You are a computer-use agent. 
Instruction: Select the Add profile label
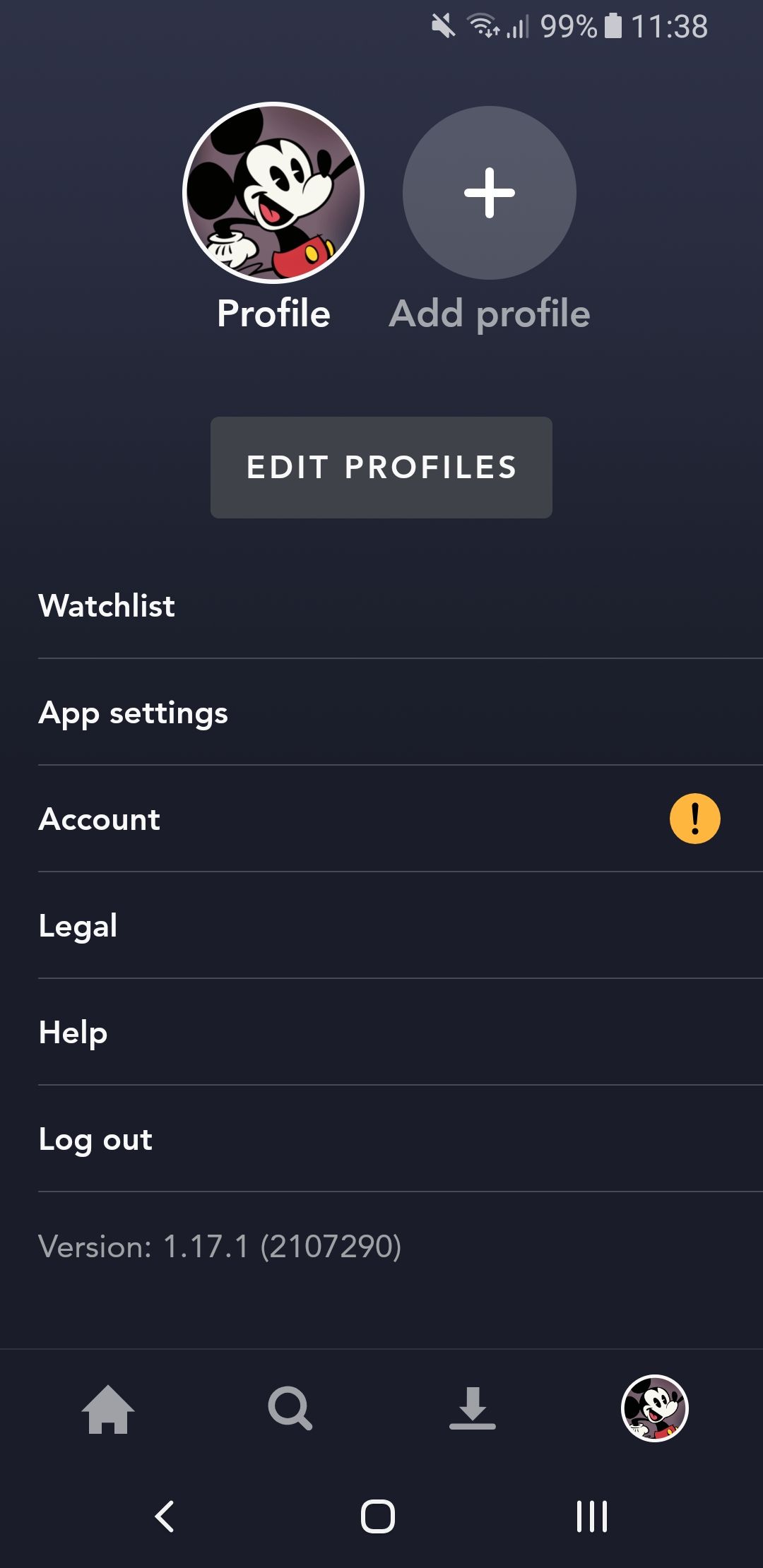coord(489,314)
